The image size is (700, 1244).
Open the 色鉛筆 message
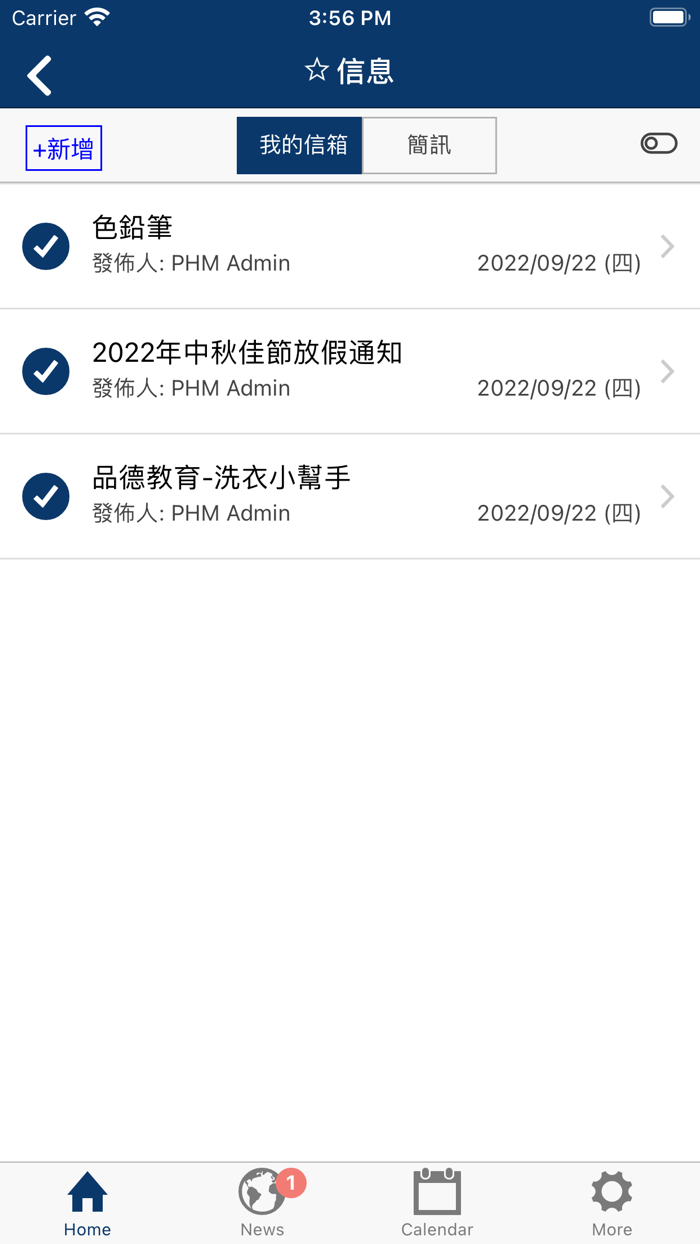350,246
